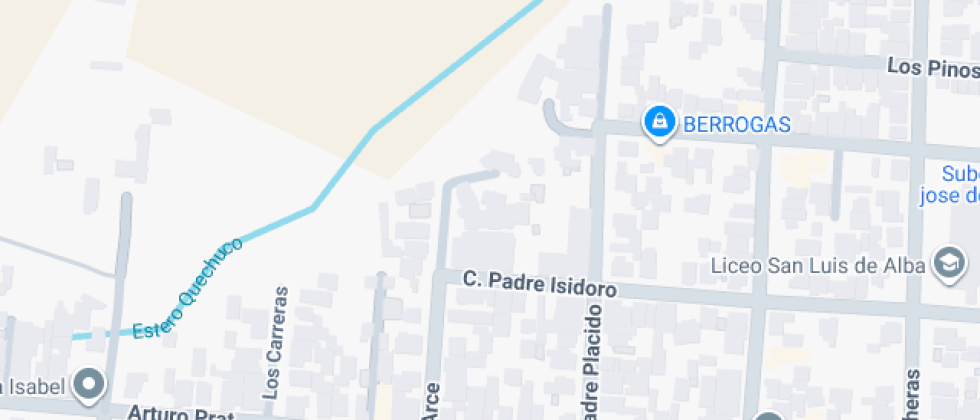
Task: Tap the location pin beside Isabel
Action: [91, 383]
